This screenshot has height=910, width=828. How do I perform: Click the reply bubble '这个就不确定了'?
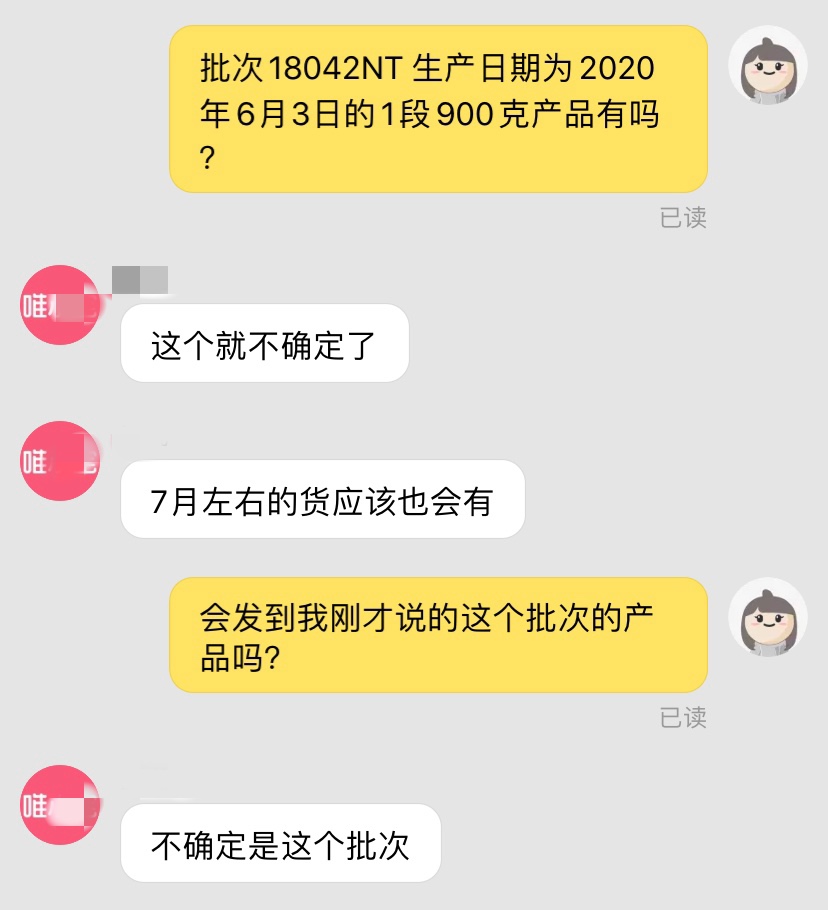click(264, 343)
